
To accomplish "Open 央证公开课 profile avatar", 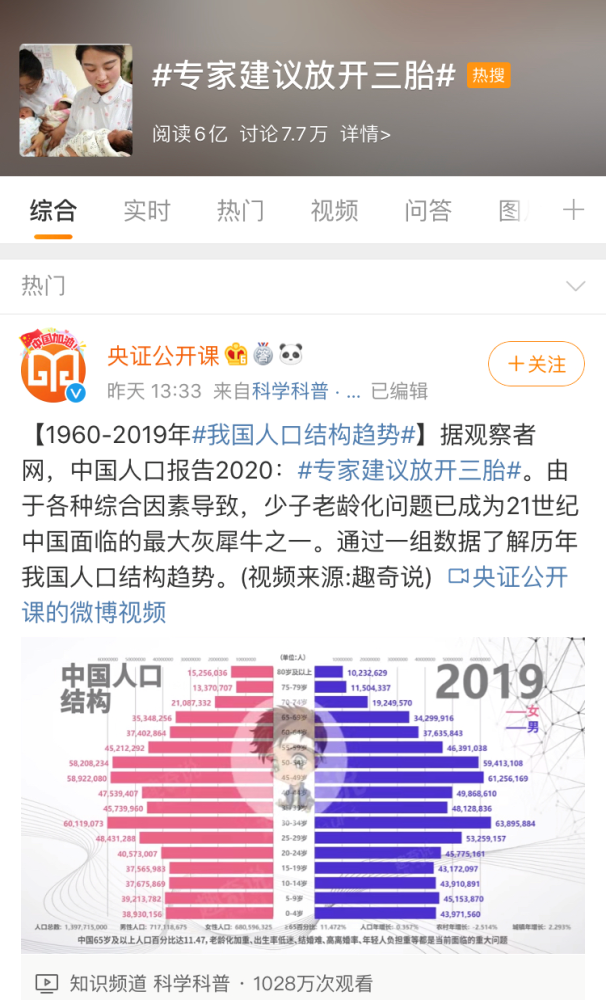I will tap(54, 366).
